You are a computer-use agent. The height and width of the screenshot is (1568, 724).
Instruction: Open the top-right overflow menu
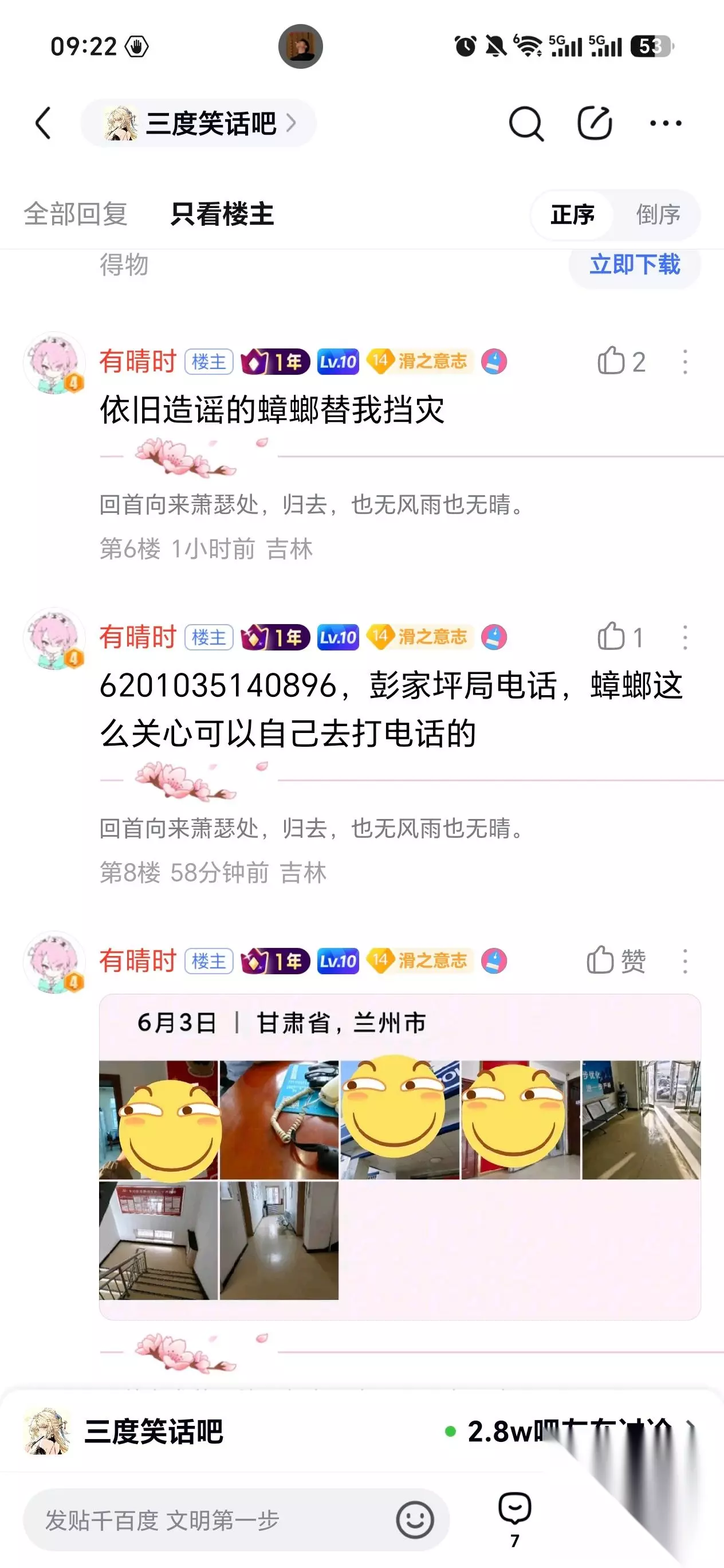[x=666, y=123]
